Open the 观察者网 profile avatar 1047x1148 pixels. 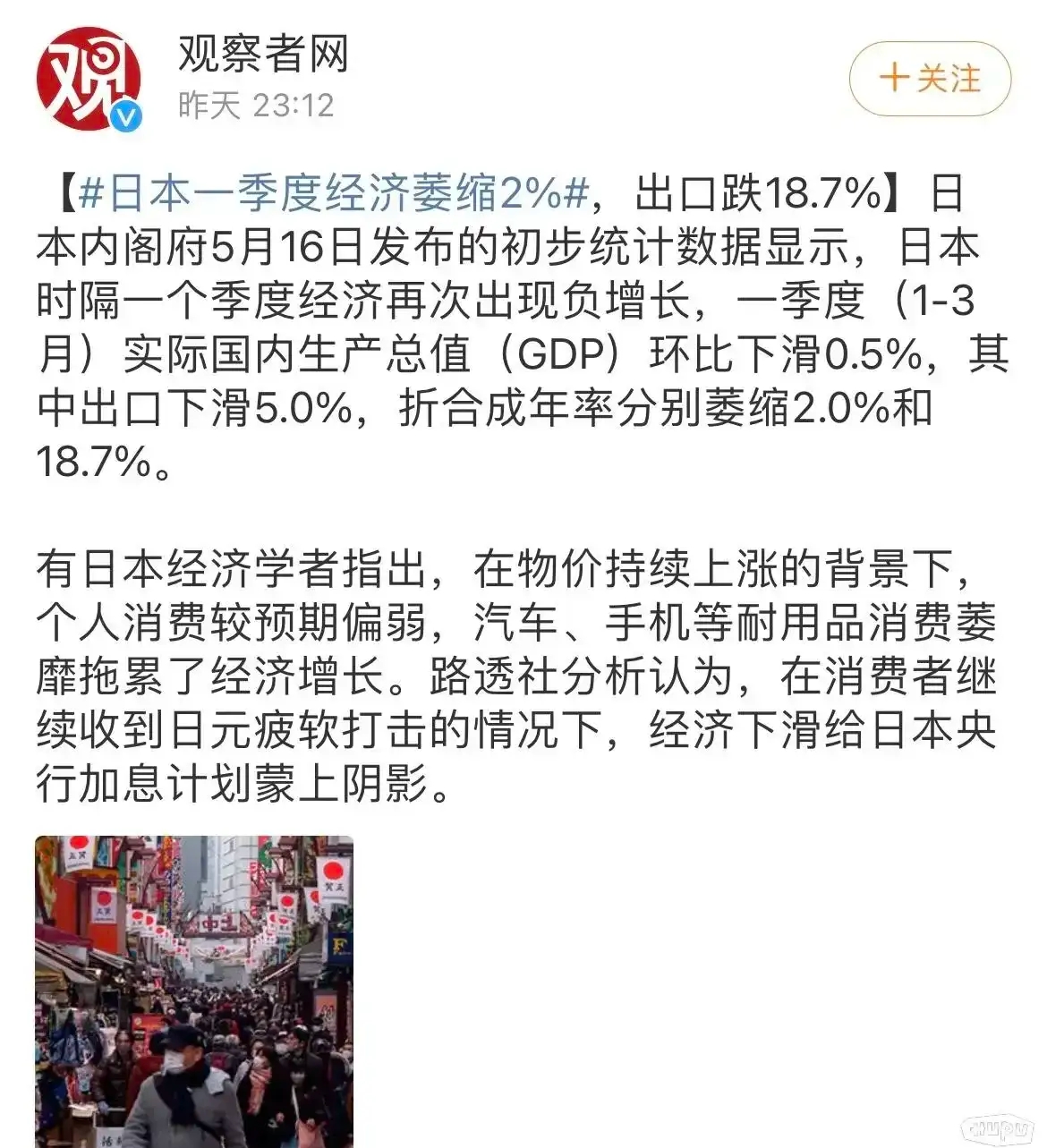tap(89, 79)
